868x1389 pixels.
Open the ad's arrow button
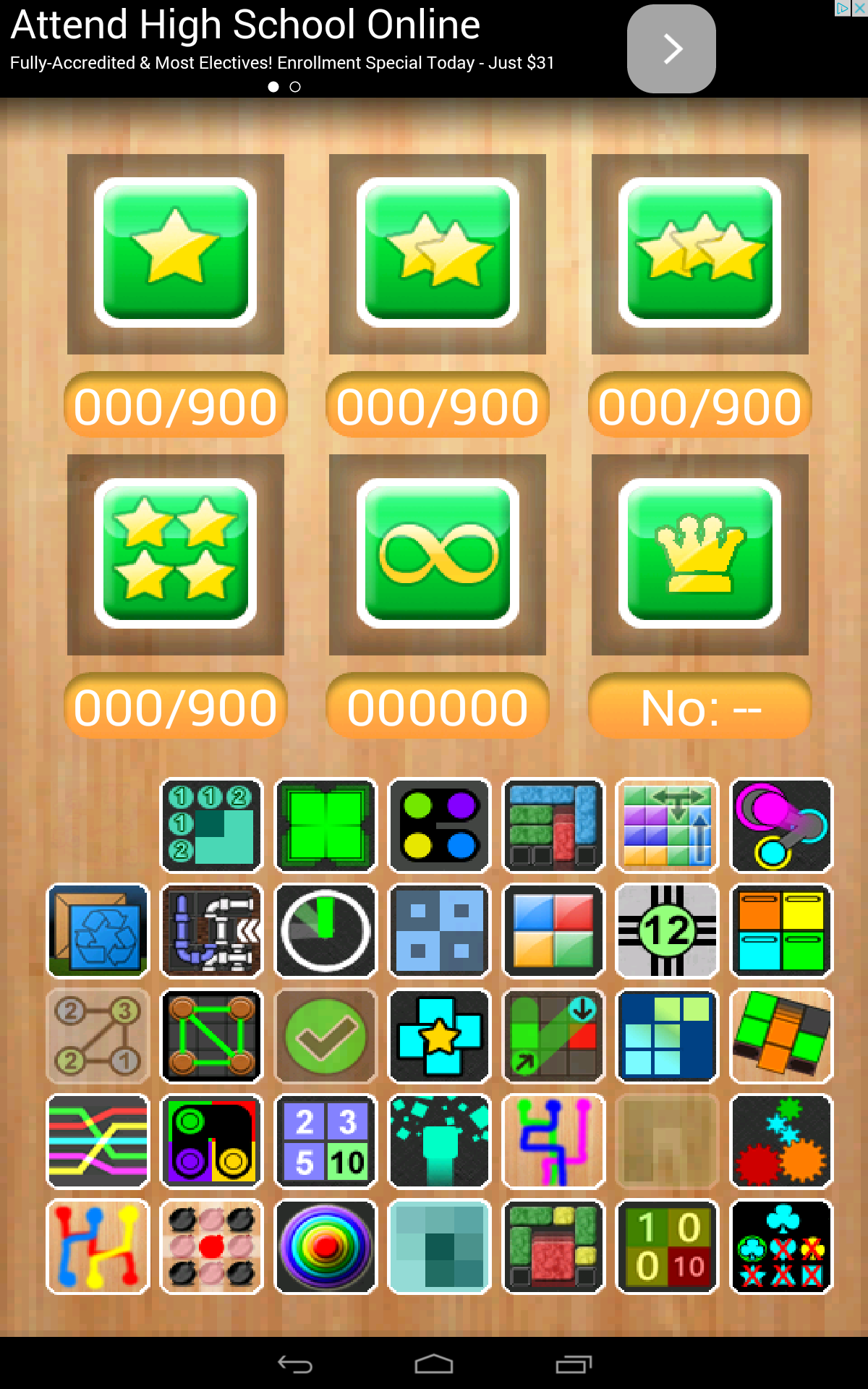(671, 48)
